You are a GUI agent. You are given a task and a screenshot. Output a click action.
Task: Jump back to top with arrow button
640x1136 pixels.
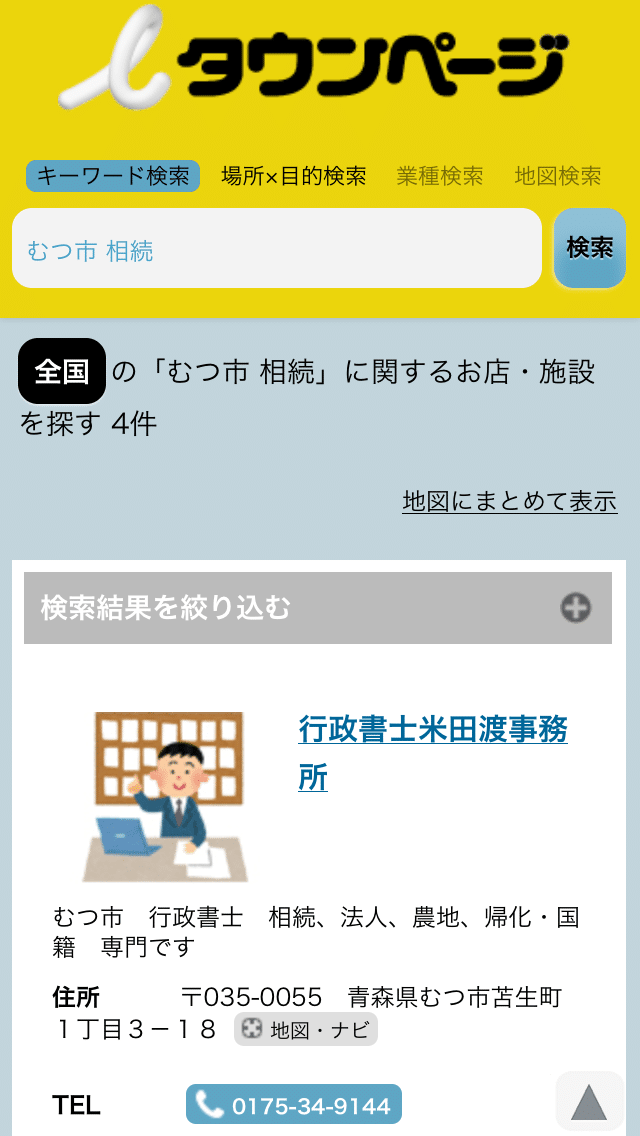(589, 1101)
